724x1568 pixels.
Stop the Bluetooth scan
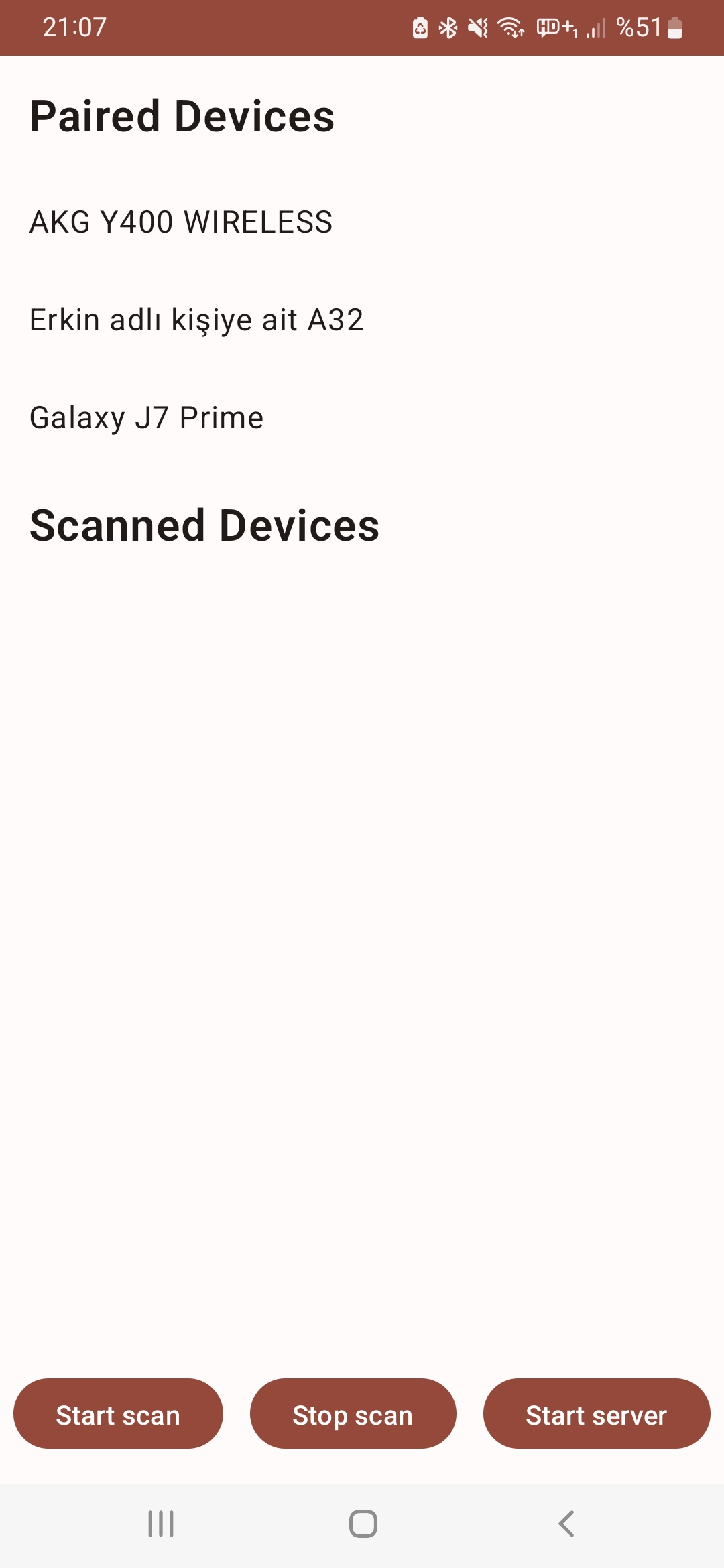coord(353,1413)
